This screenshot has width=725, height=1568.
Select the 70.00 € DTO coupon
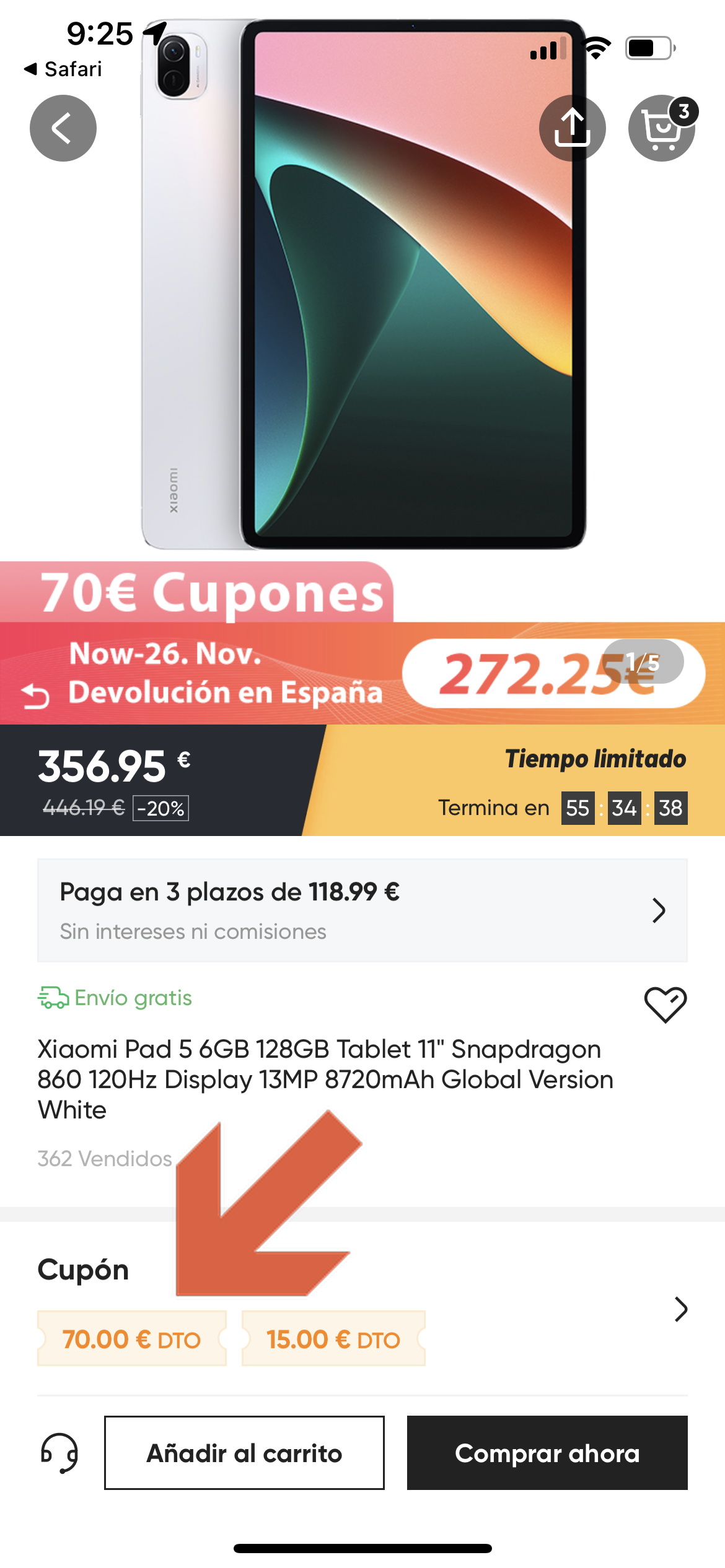tap(132, 1339)
